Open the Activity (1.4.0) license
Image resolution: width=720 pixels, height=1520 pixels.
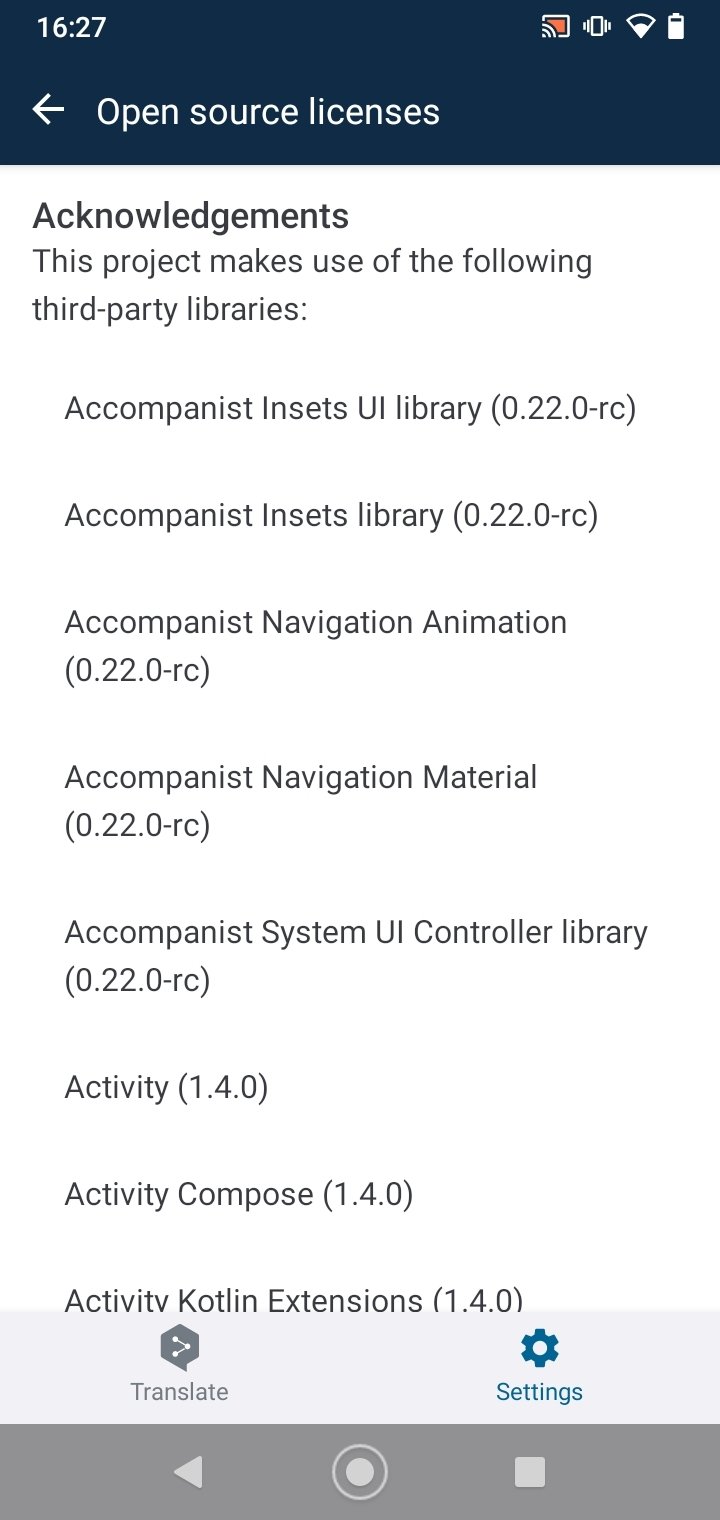coord(166,1087)
